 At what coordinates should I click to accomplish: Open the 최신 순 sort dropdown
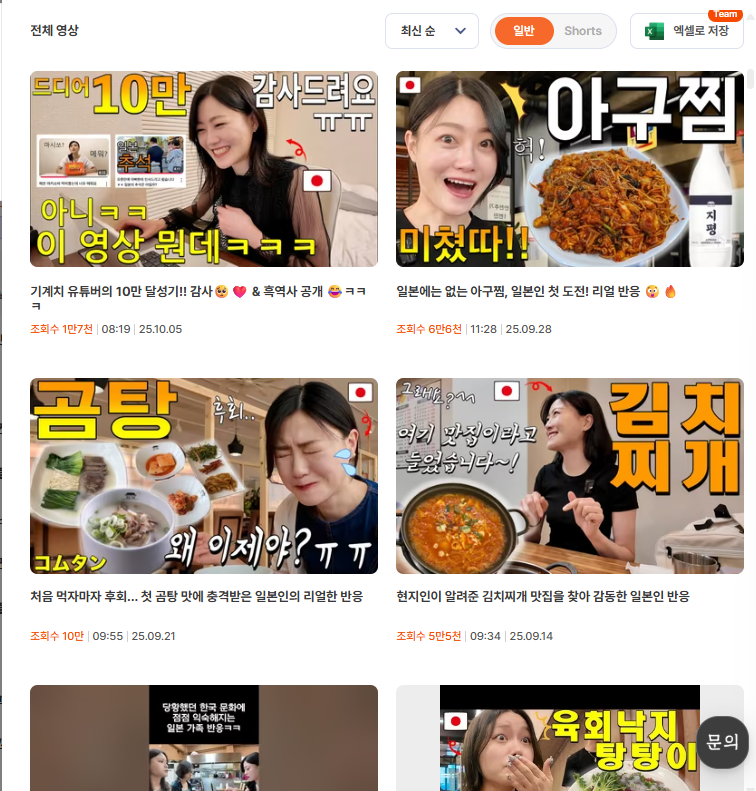coord(431,31)
